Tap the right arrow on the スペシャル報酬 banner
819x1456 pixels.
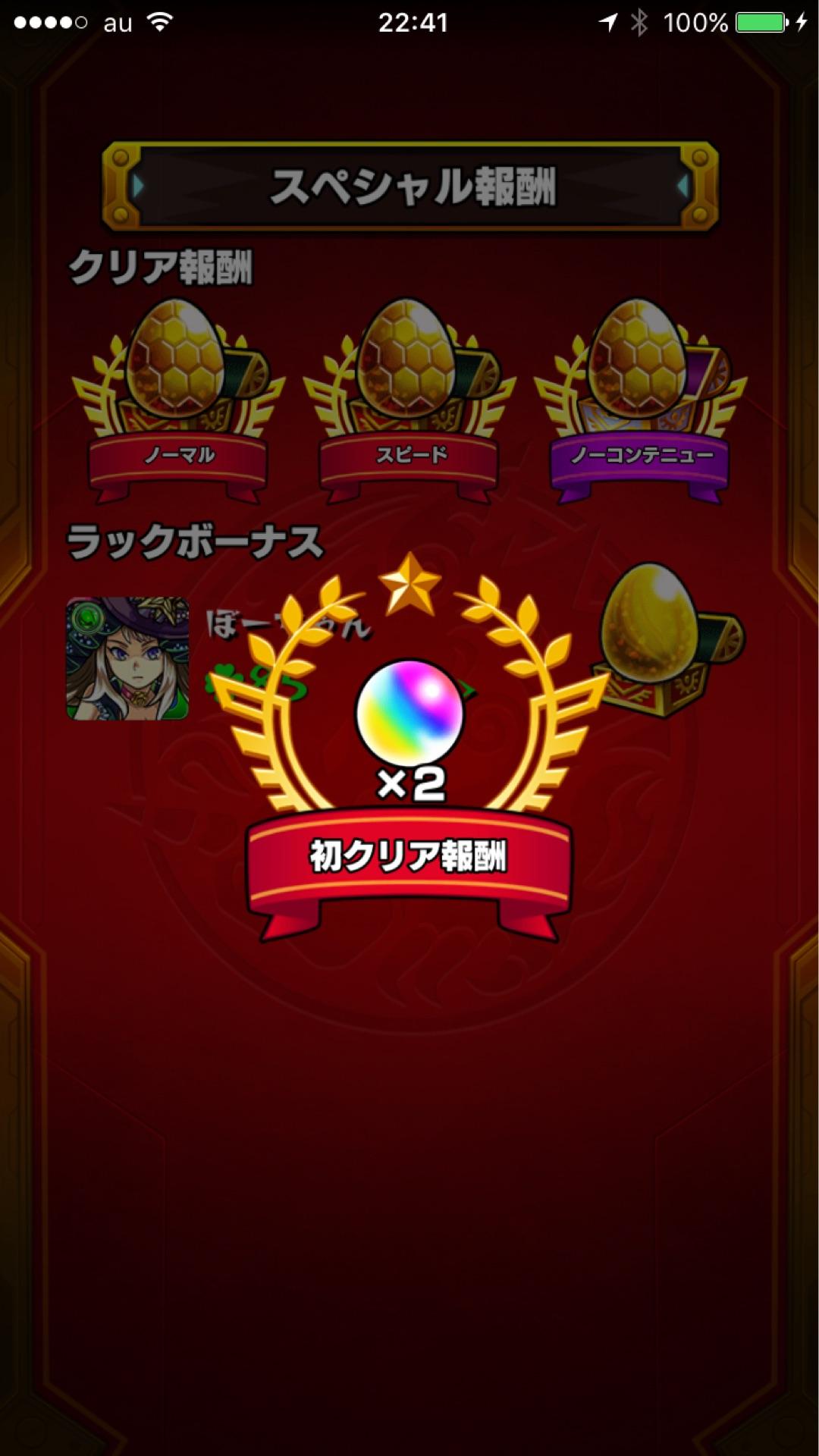pyautogui.click(x=682, y=184)
